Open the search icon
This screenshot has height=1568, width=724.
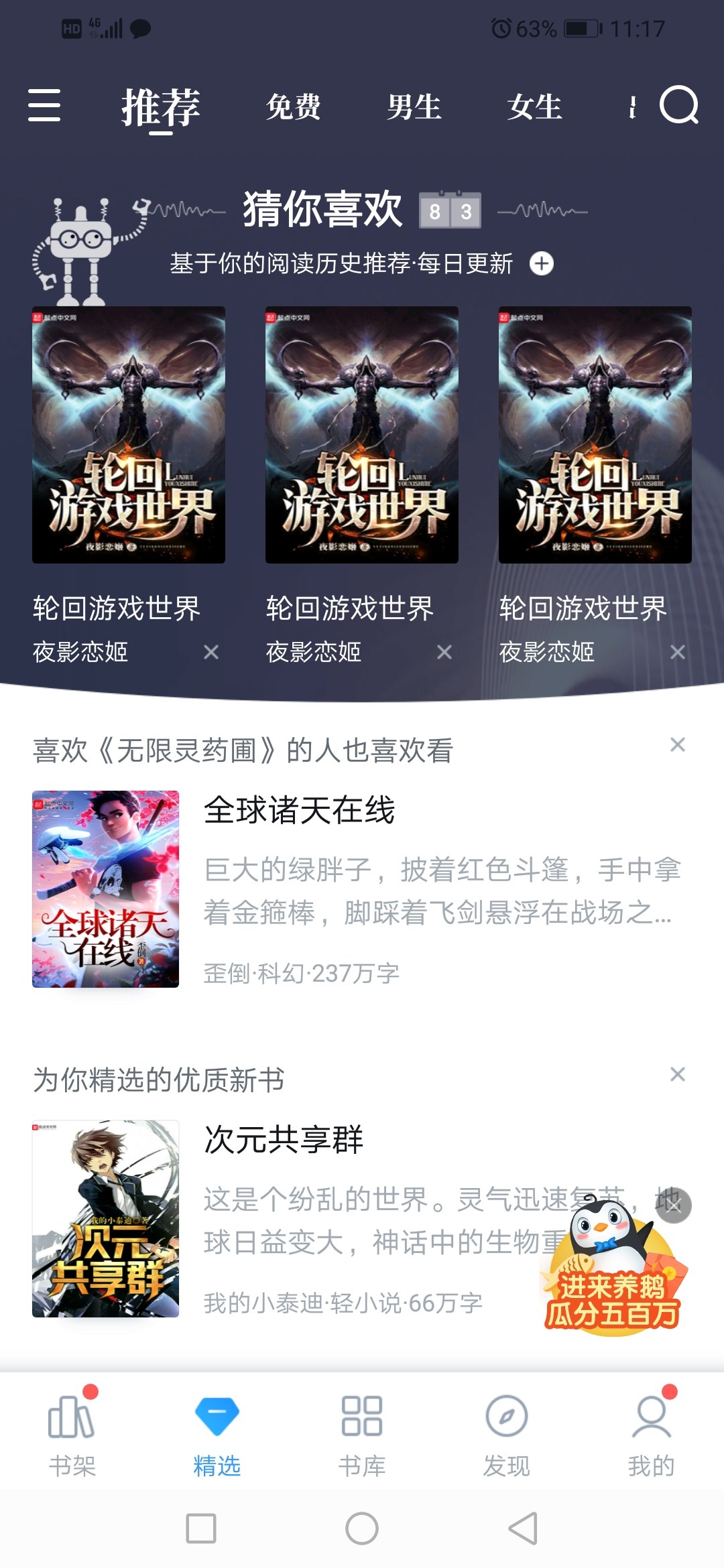678,106
